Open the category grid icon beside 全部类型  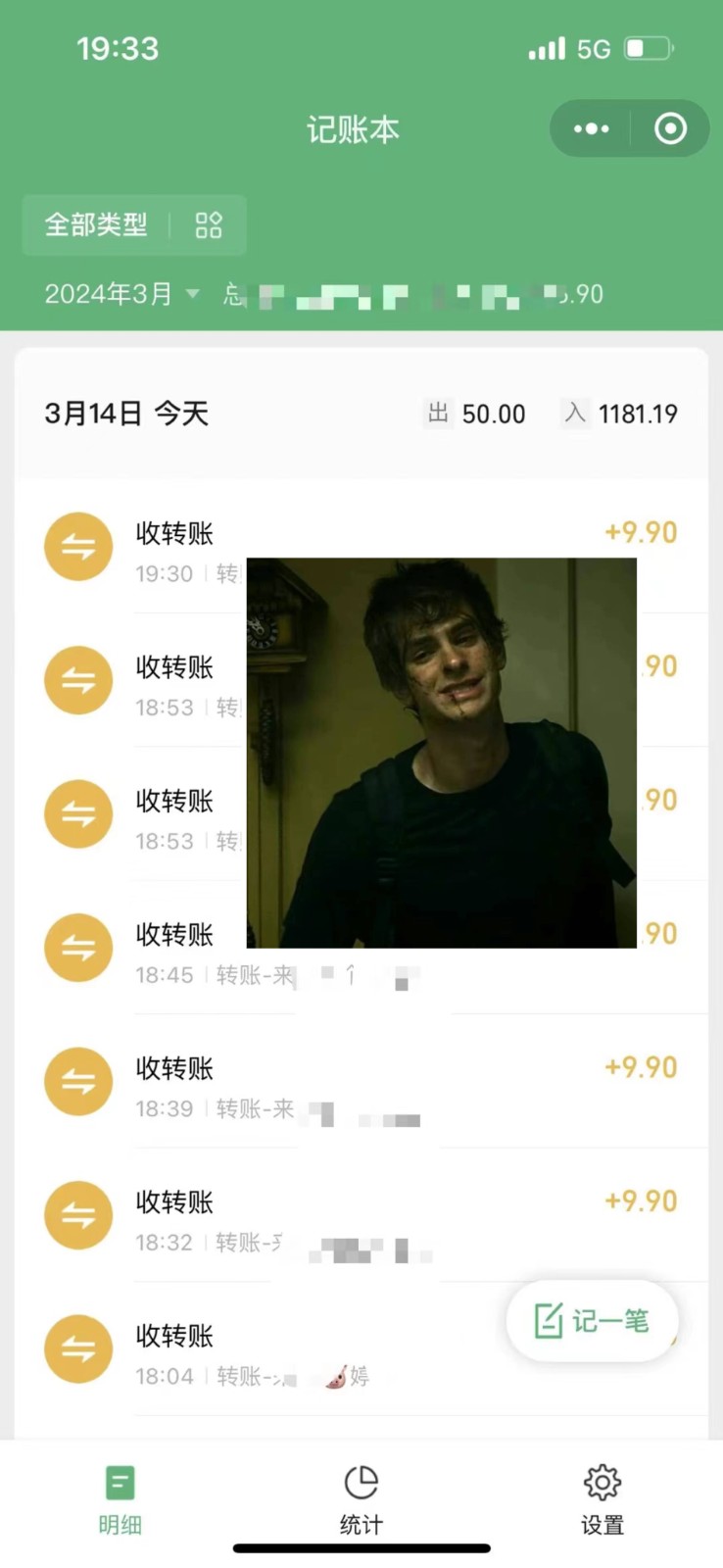[x=208, y=224]
